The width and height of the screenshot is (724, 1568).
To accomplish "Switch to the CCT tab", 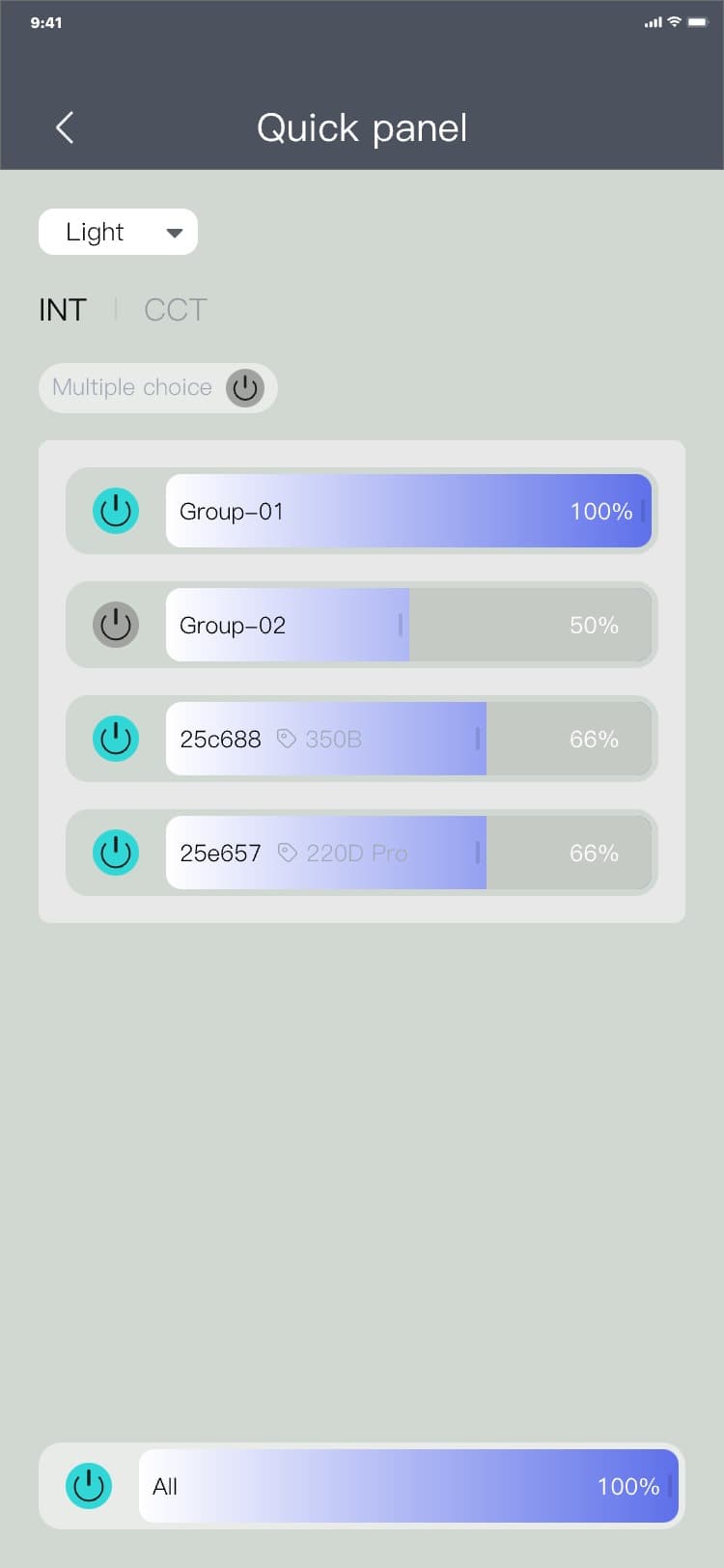I will [x=175, y=310].
